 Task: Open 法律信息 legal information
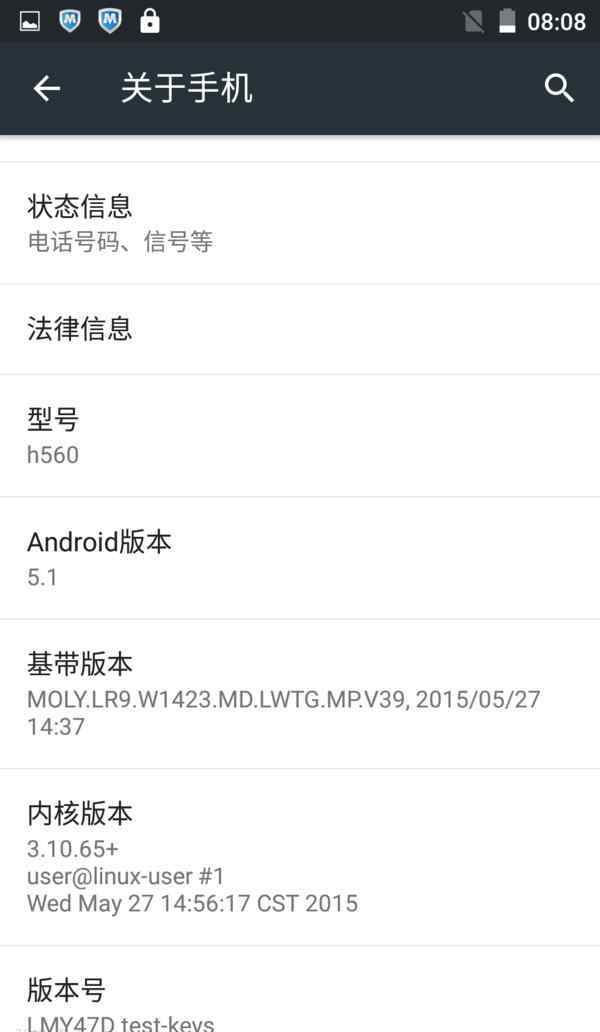tap(300, 330)
